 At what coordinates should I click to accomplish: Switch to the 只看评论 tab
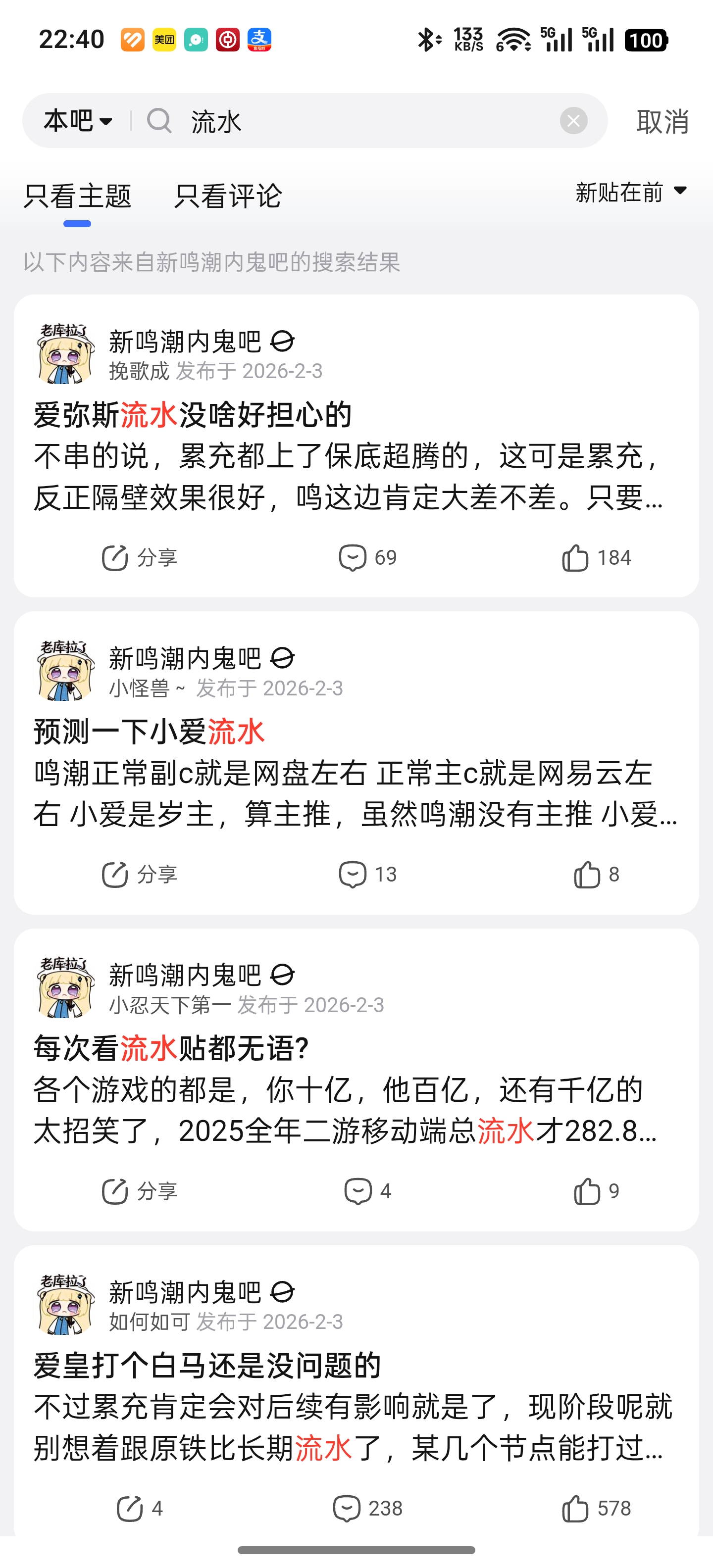click(x=228, y=196)
